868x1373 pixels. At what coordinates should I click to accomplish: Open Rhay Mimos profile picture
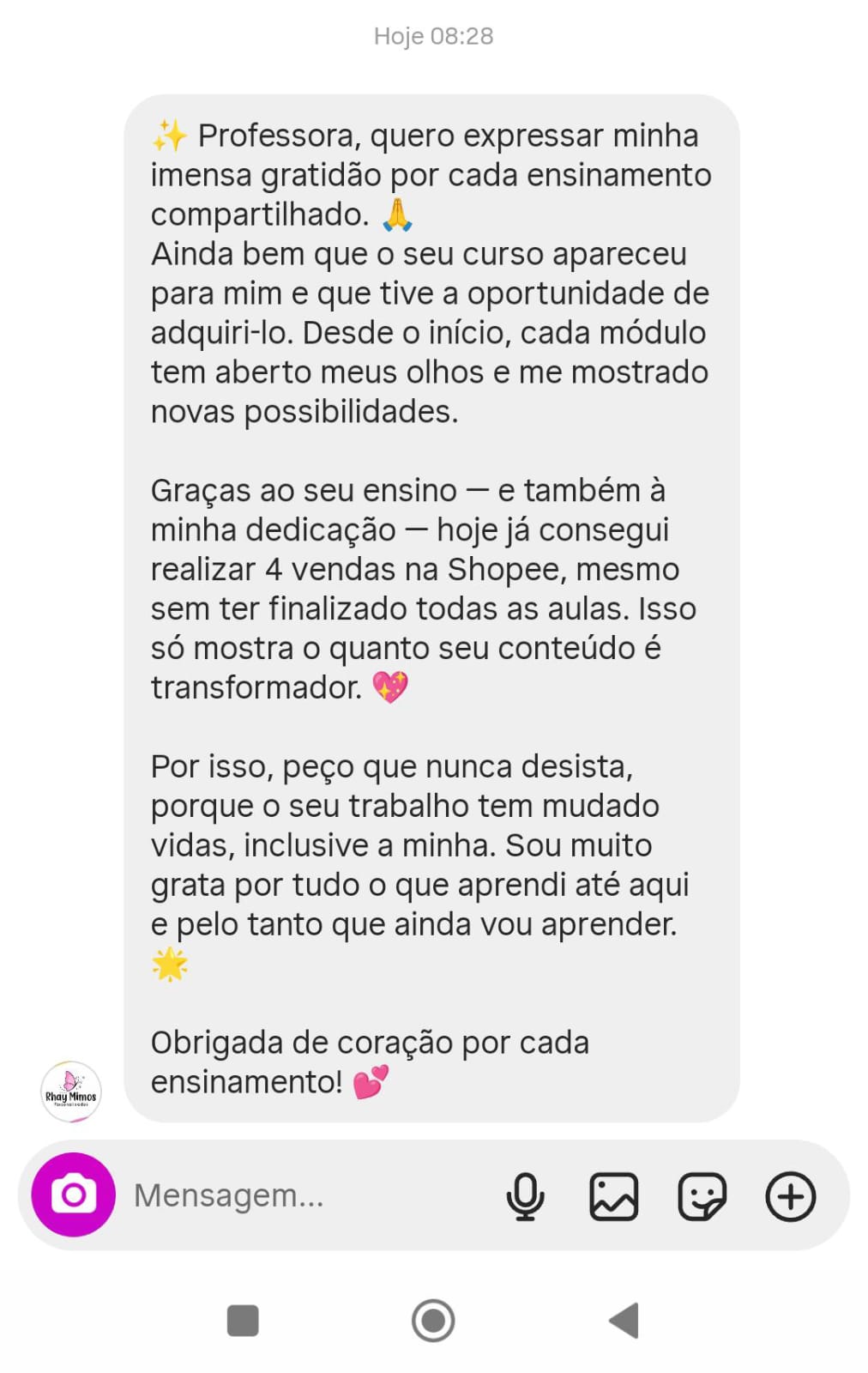[71, 1092]
